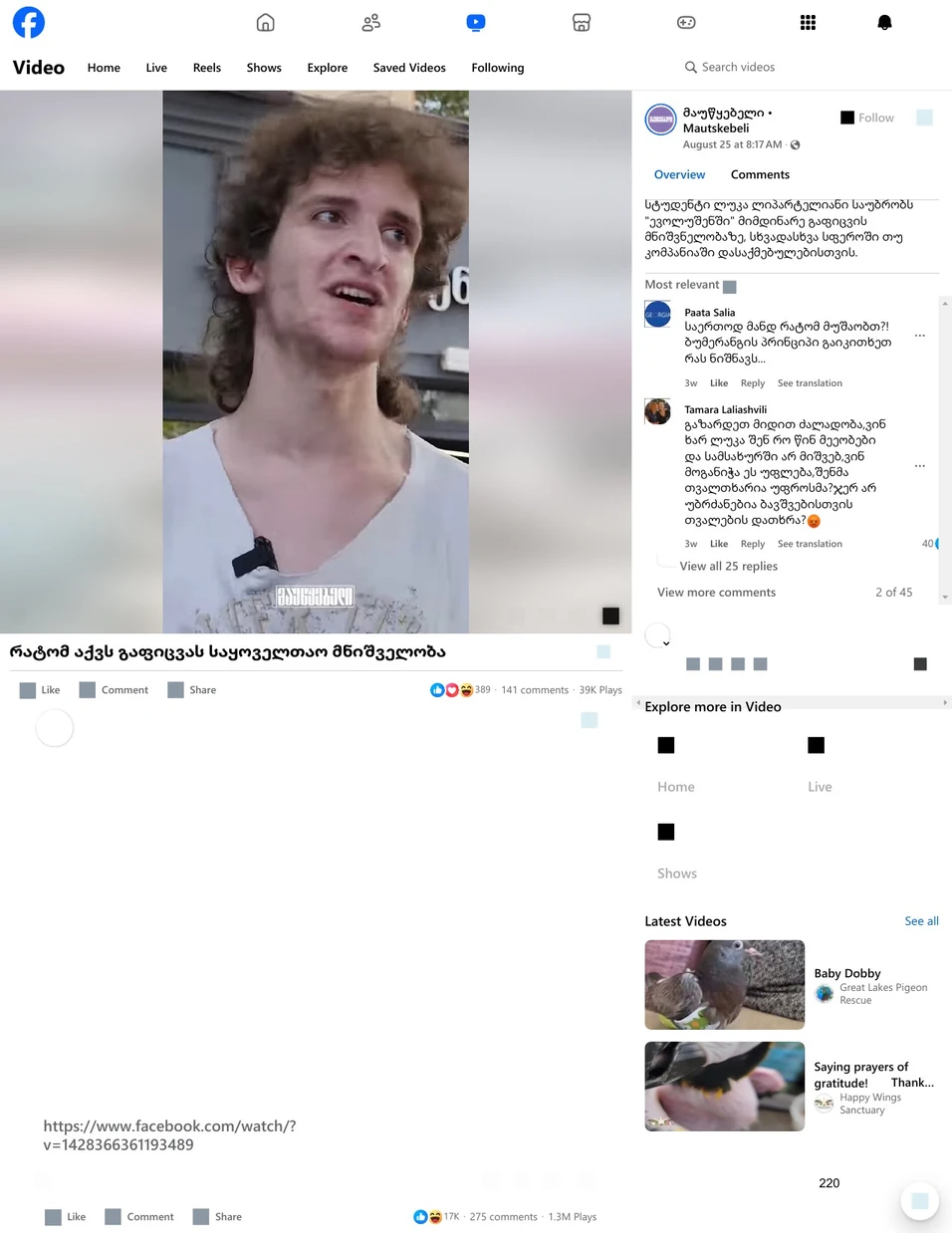
Task: See translation of Paata Salia's comment
Action: tap(809, 383)
